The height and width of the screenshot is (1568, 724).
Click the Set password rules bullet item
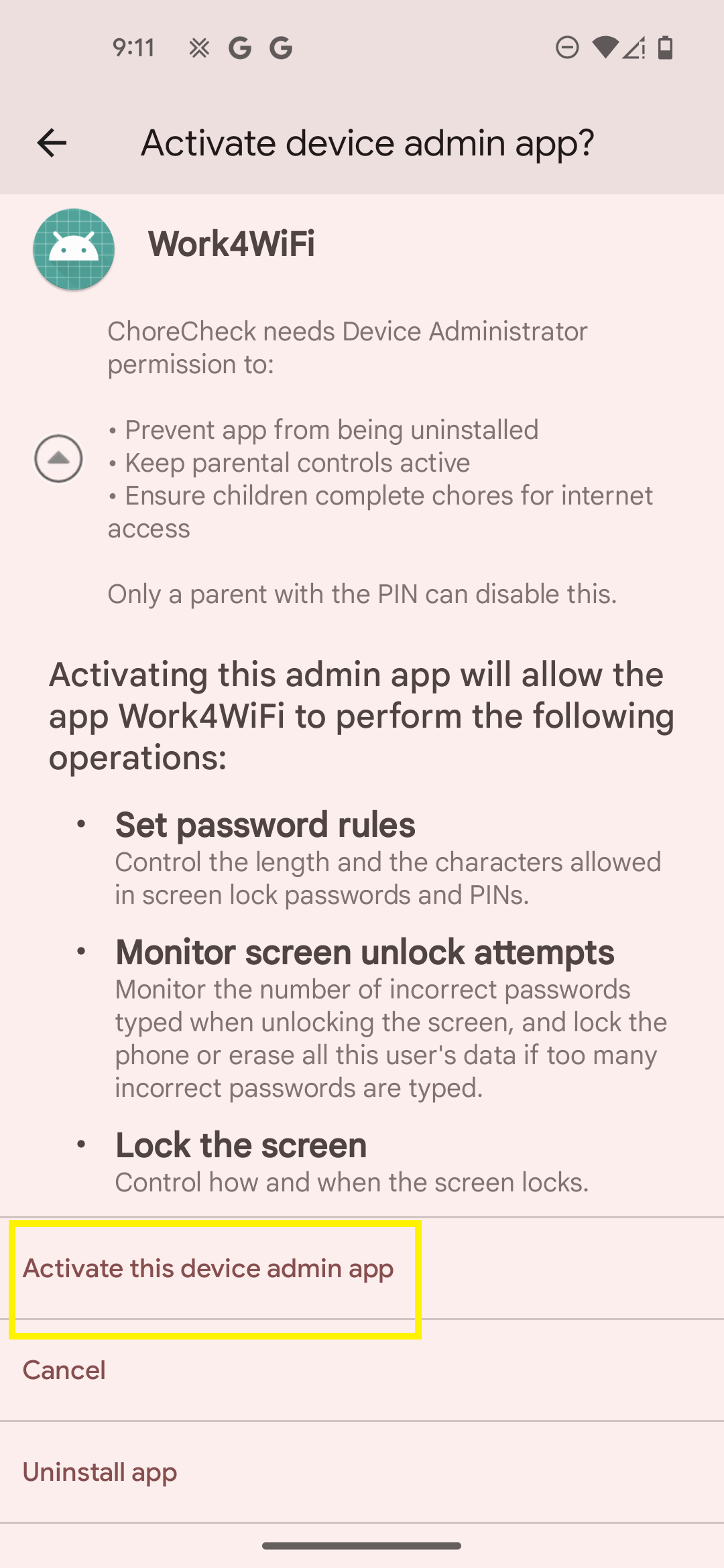[x=265, y=824]
